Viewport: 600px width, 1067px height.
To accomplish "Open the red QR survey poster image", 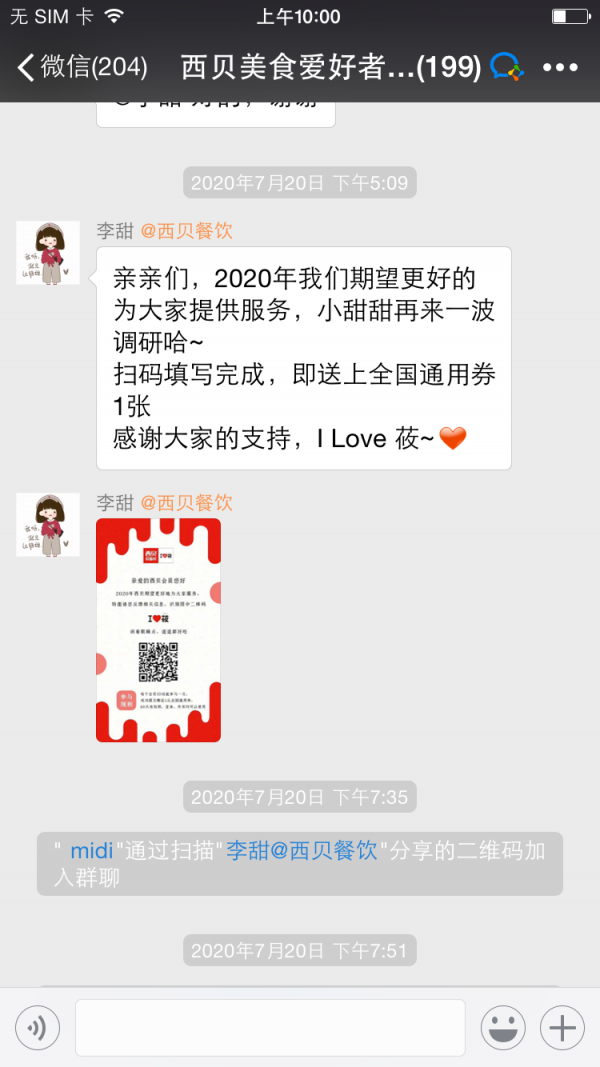I will pos(158,629).
